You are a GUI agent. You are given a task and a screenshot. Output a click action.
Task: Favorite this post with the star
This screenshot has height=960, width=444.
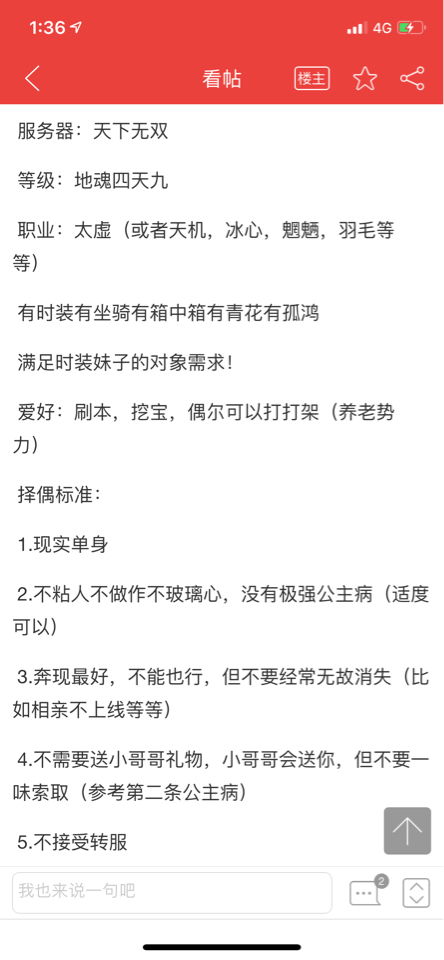pos(365,78)
